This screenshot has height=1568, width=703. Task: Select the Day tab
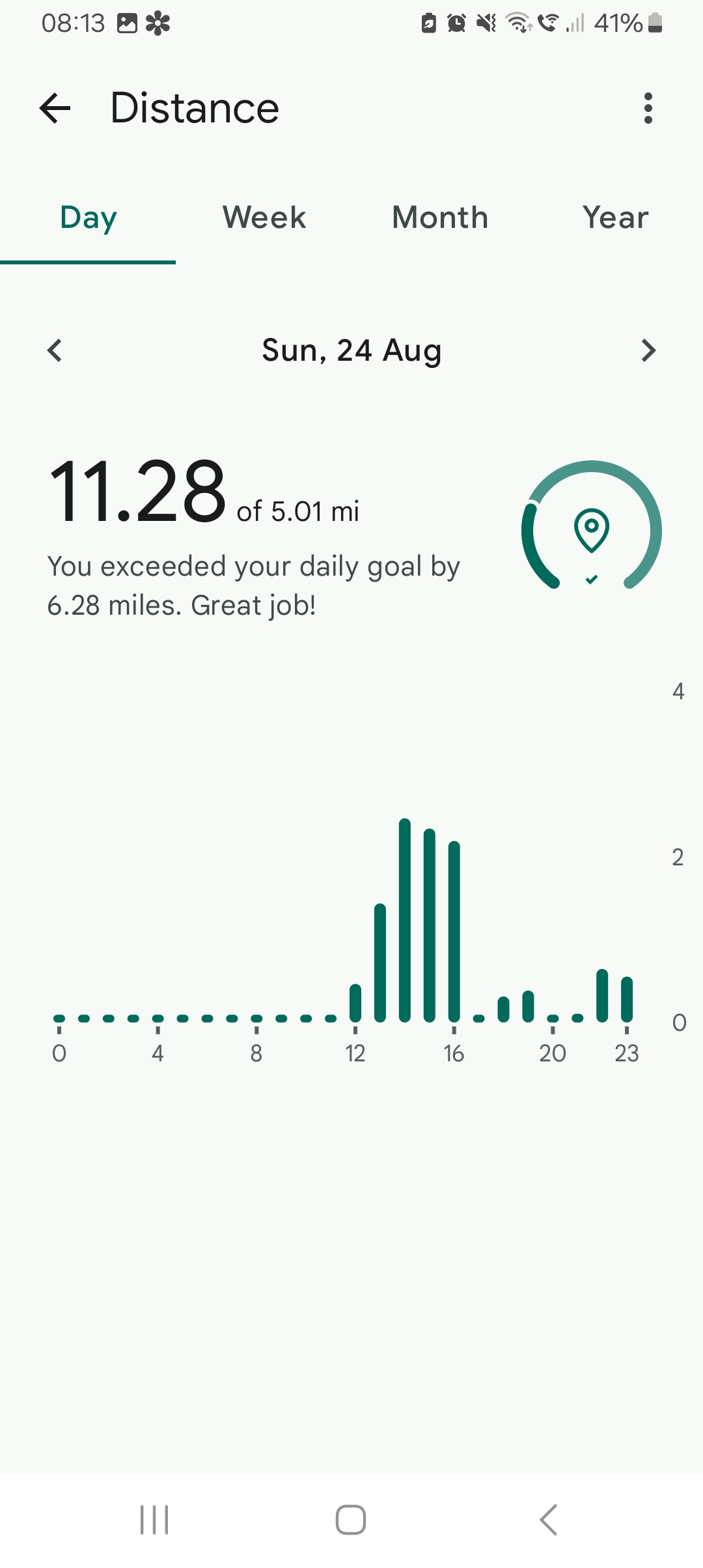pos(89,217)
